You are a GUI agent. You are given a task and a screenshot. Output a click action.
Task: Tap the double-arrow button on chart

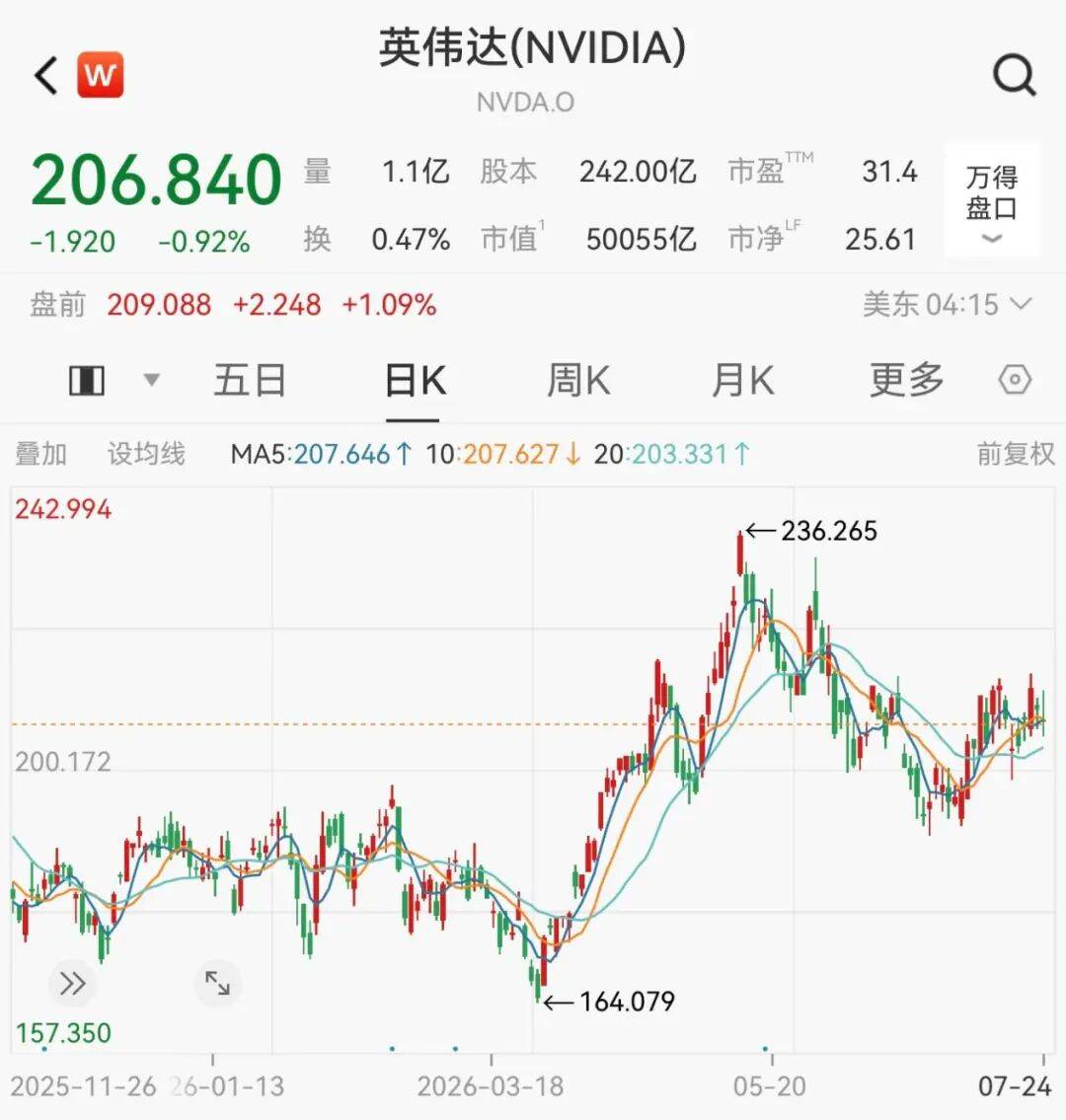click(72, 984)
